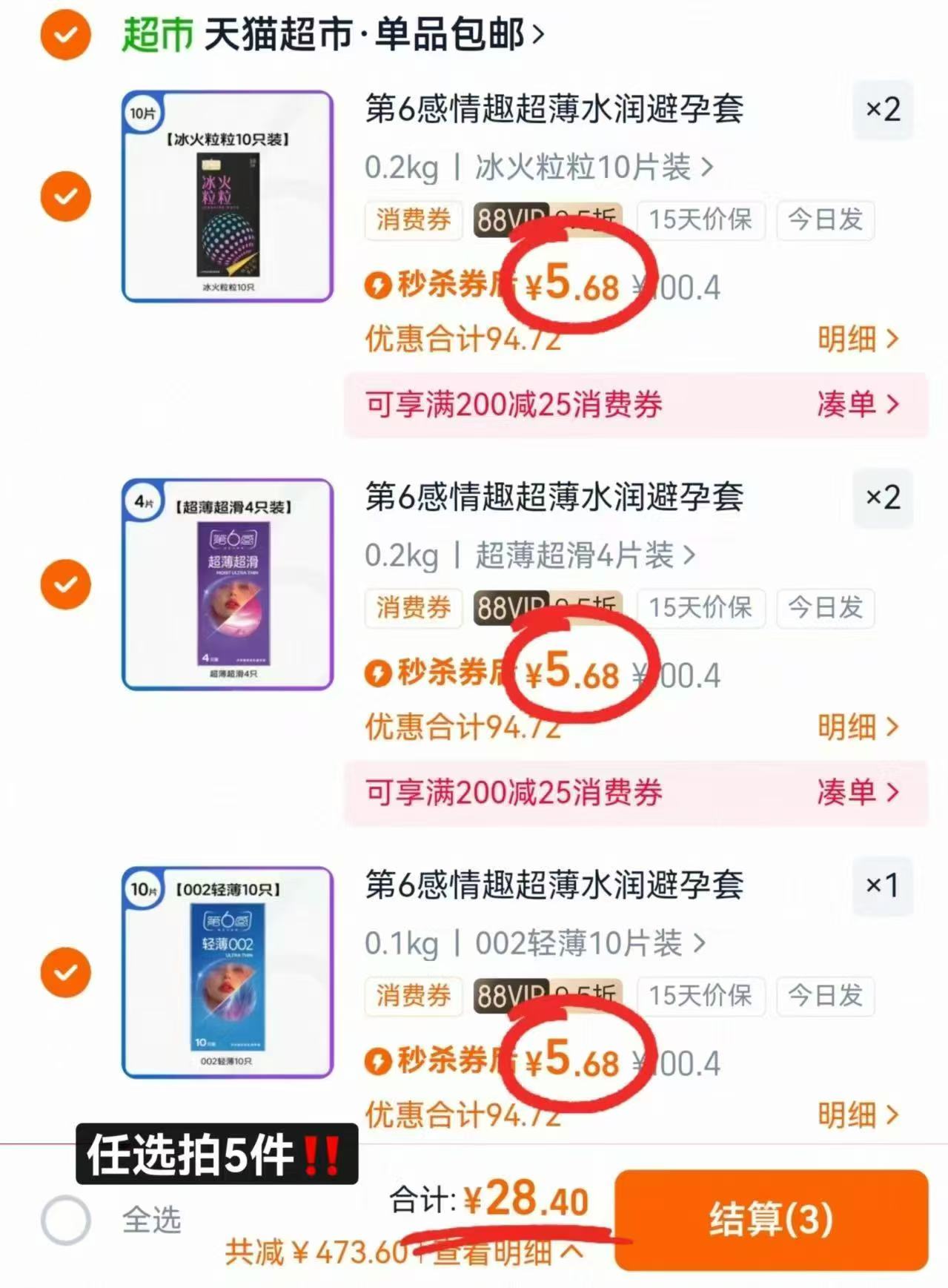Screen dimensions: 948x1288
Task: Click the circled ¥5.68 seckill price on first item
Action: tap(574, 286)
